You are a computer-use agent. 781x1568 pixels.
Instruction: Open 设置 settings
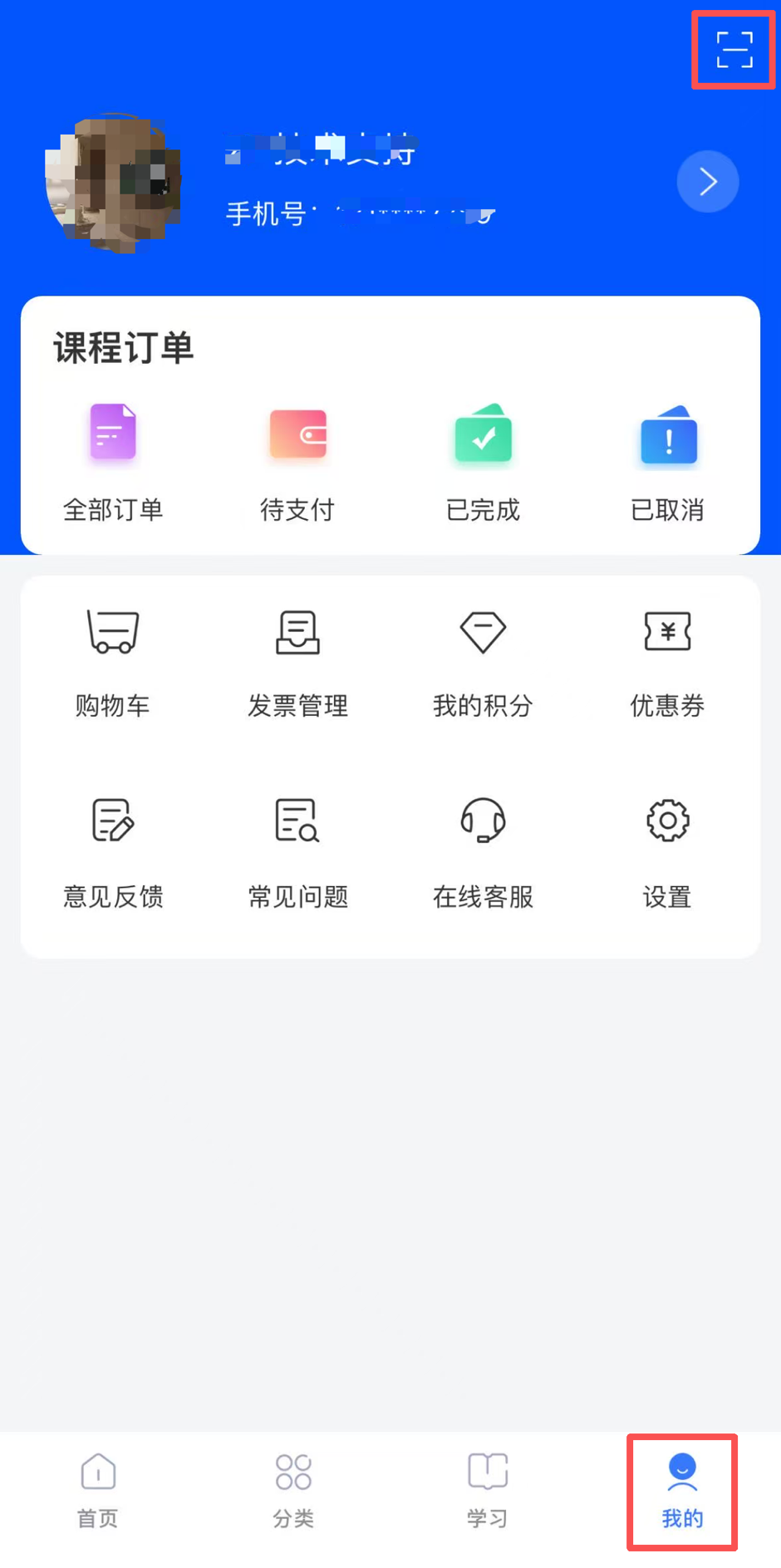tap(668, 853)
